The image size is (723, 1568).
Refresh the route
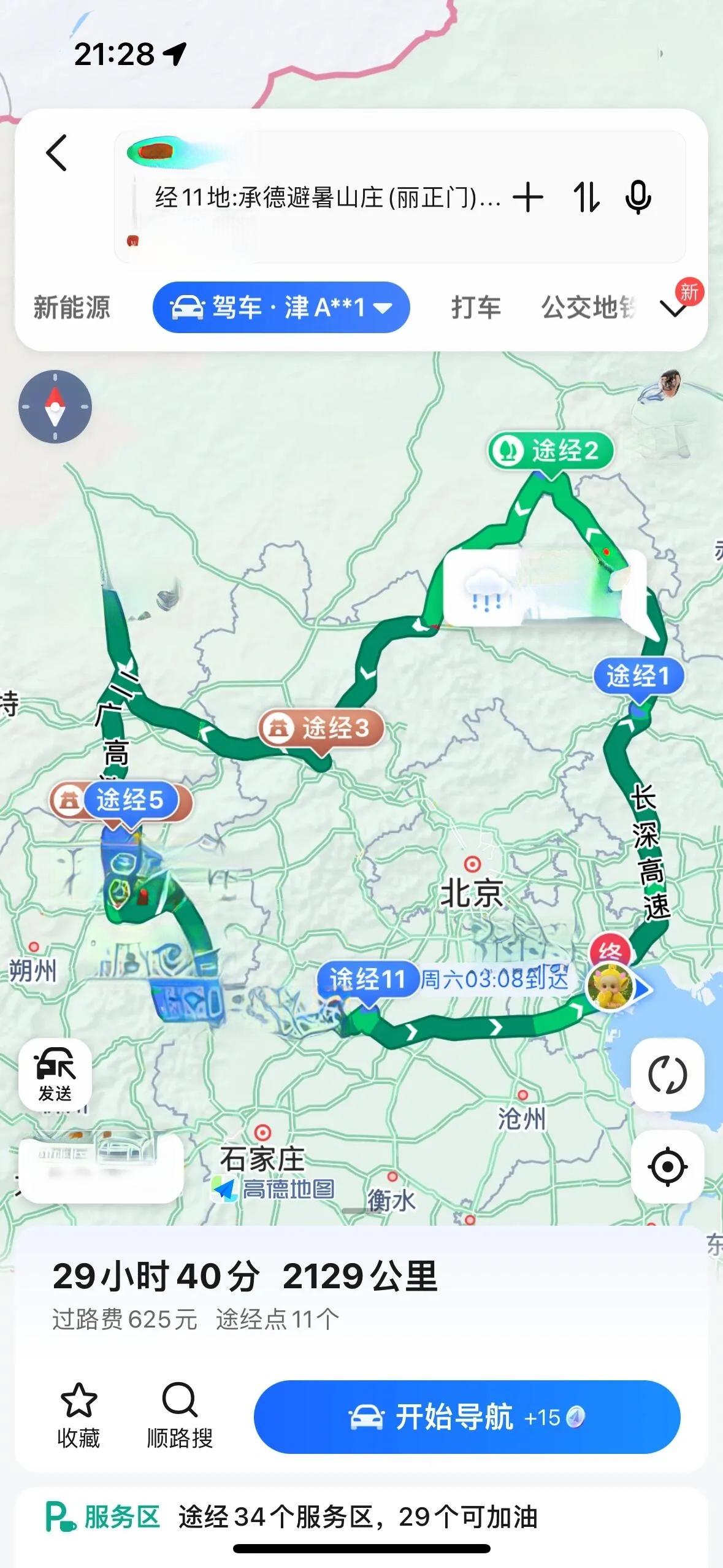click(x=667, y=1074)
